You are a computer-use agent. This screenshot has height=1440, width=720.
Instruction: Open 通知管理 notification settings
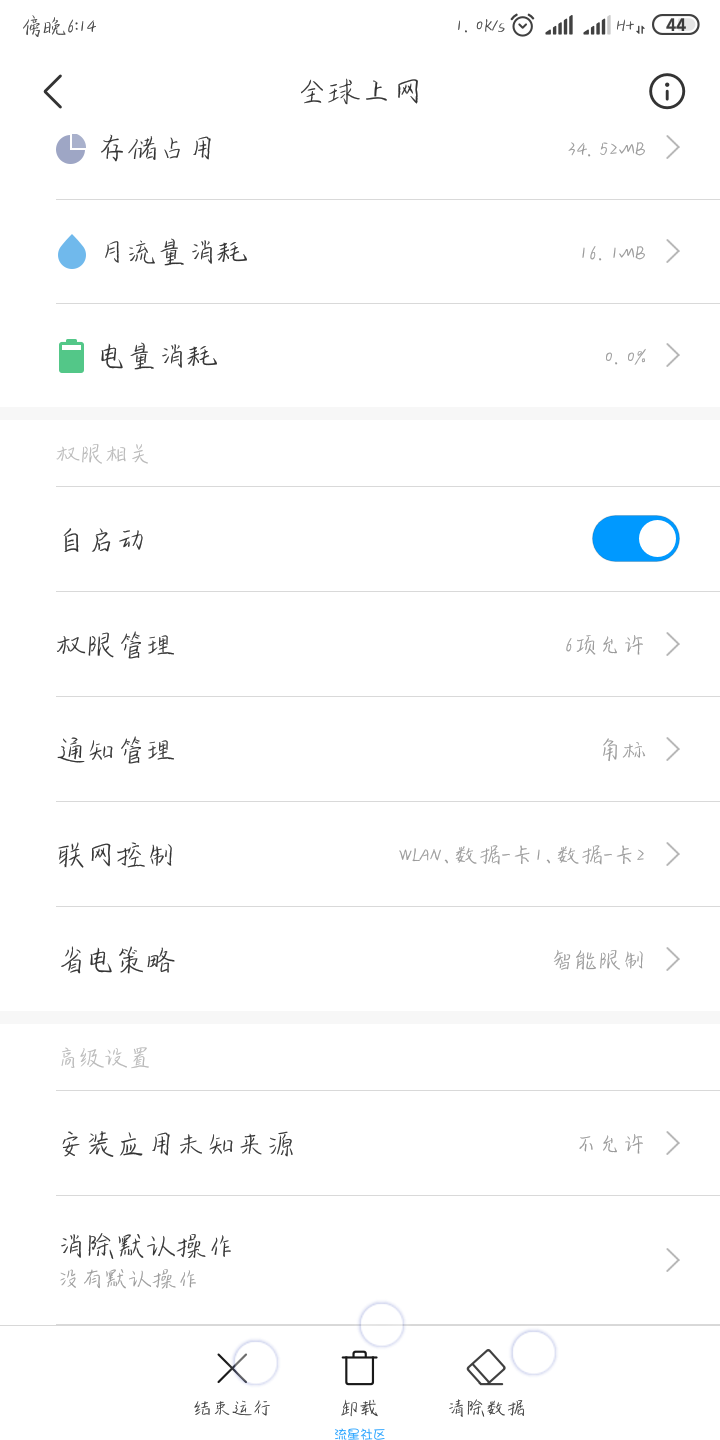tap(360, 749)
